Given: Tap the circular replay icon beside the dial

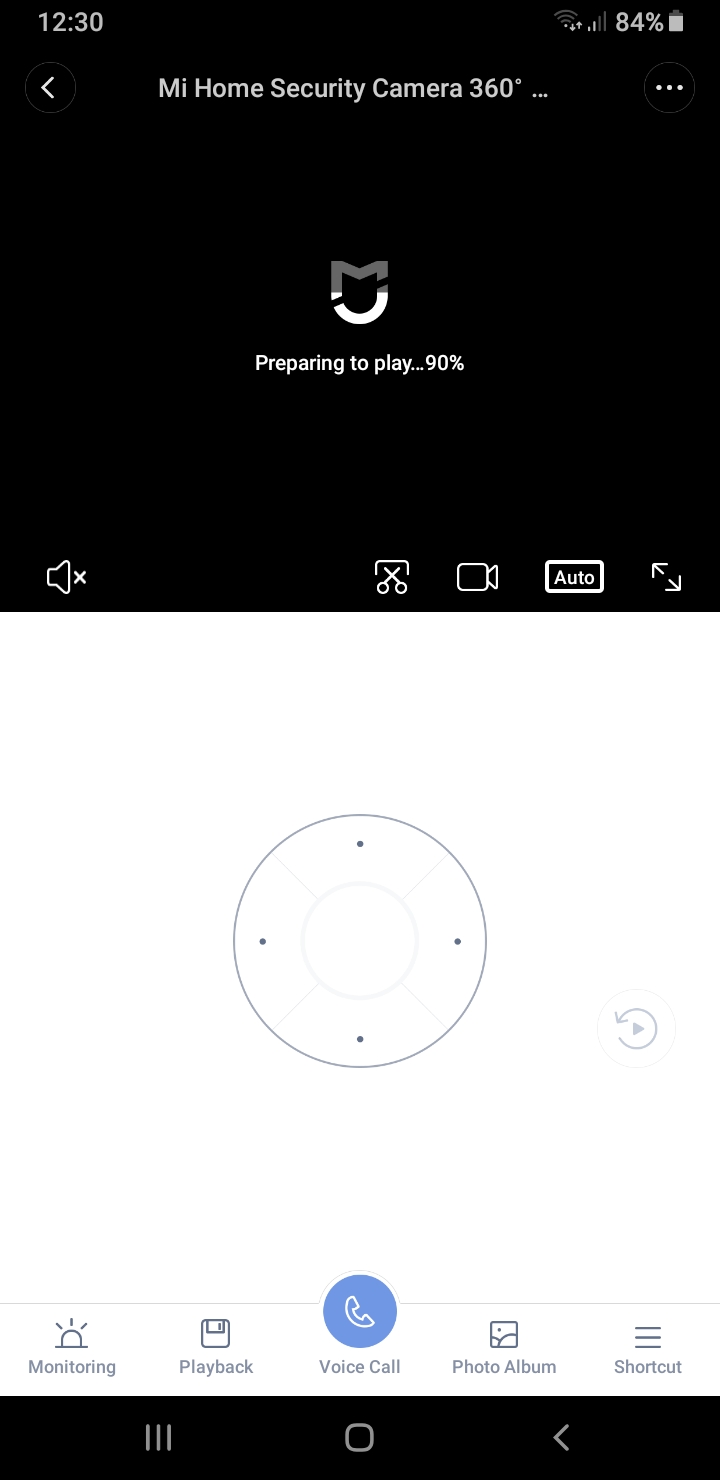Looking at the screenshot, I should click(x=636, y=1029).
